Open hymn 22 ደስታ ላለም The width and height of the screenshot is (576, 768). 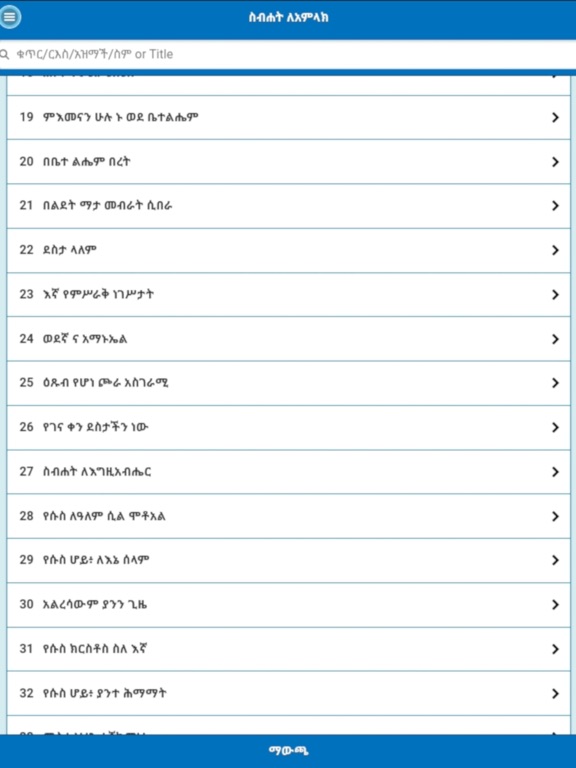(288, 250)
